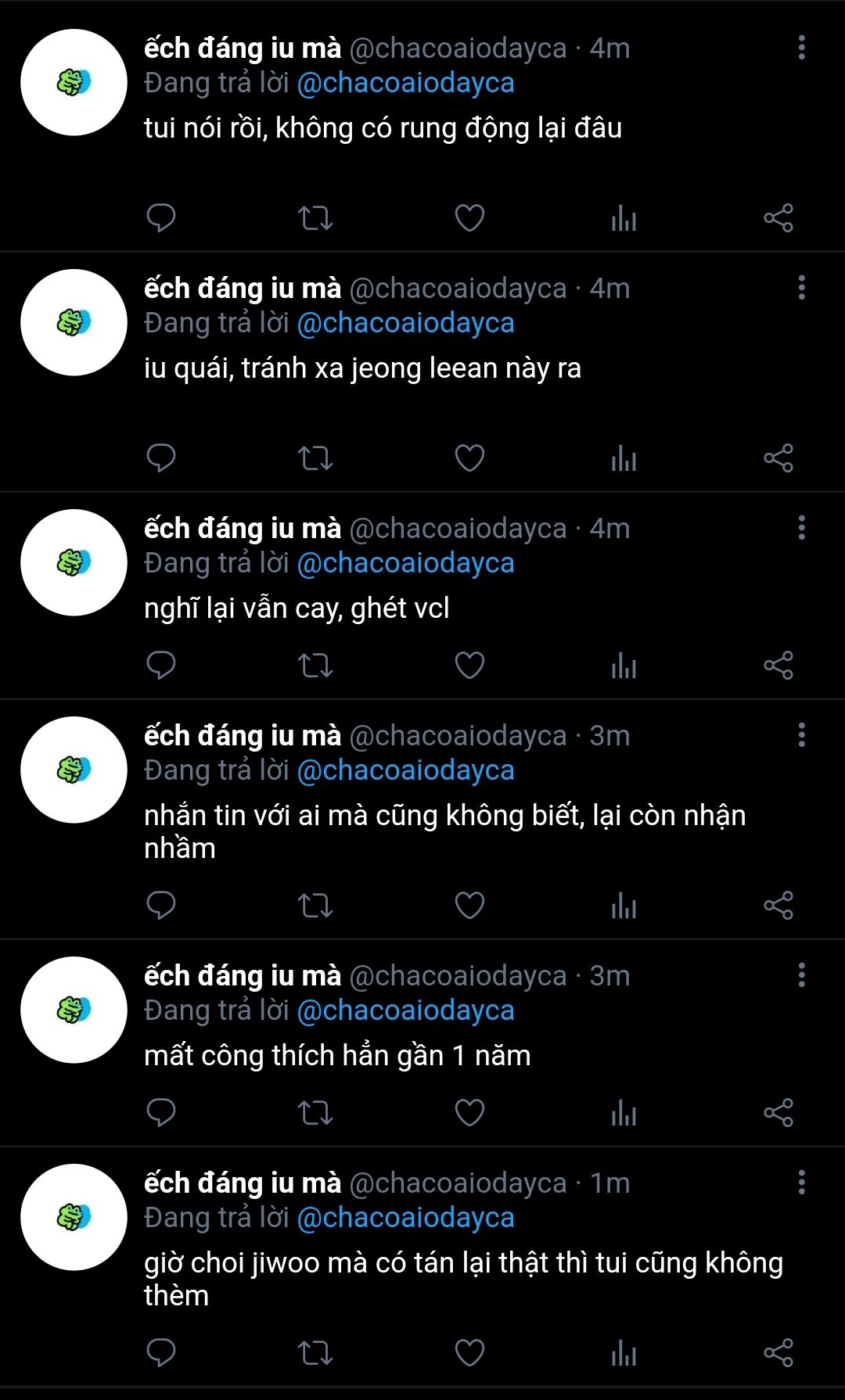Like the tweet 'nhắn tin với ai mà cũng không biết'
The image size is (845, 1400).
tap(469, 905)
